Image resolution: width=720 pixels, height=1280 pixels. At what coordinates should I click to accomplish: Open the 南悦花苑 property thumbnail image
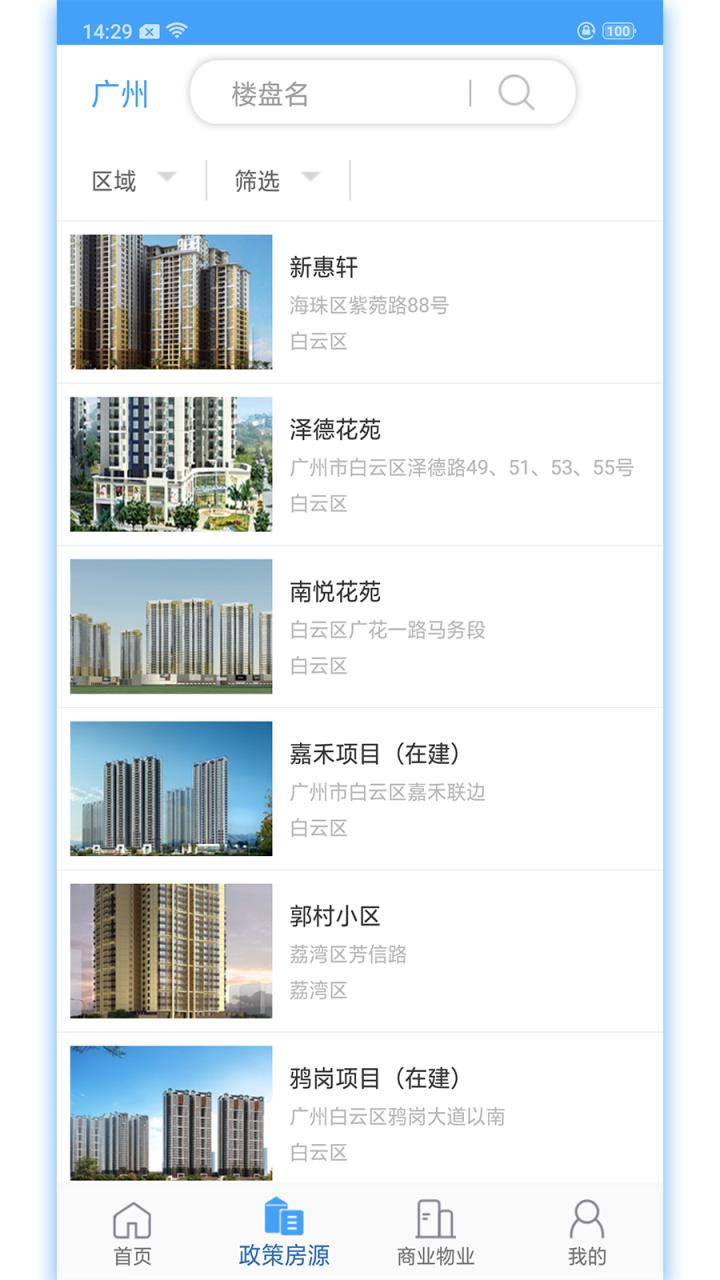(x=170, y=627)
